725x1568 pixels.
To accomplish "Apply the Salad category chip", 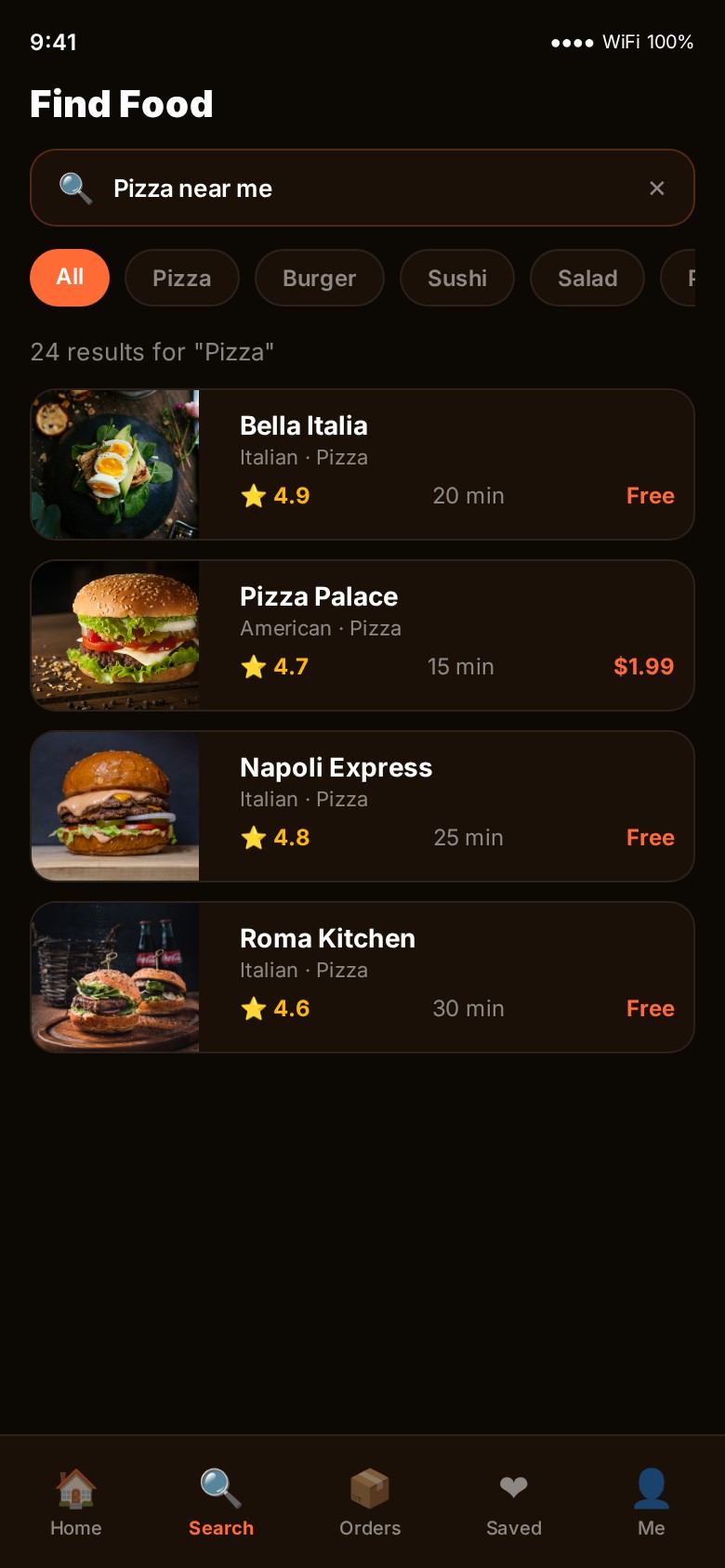I will (x=587, y=278).
